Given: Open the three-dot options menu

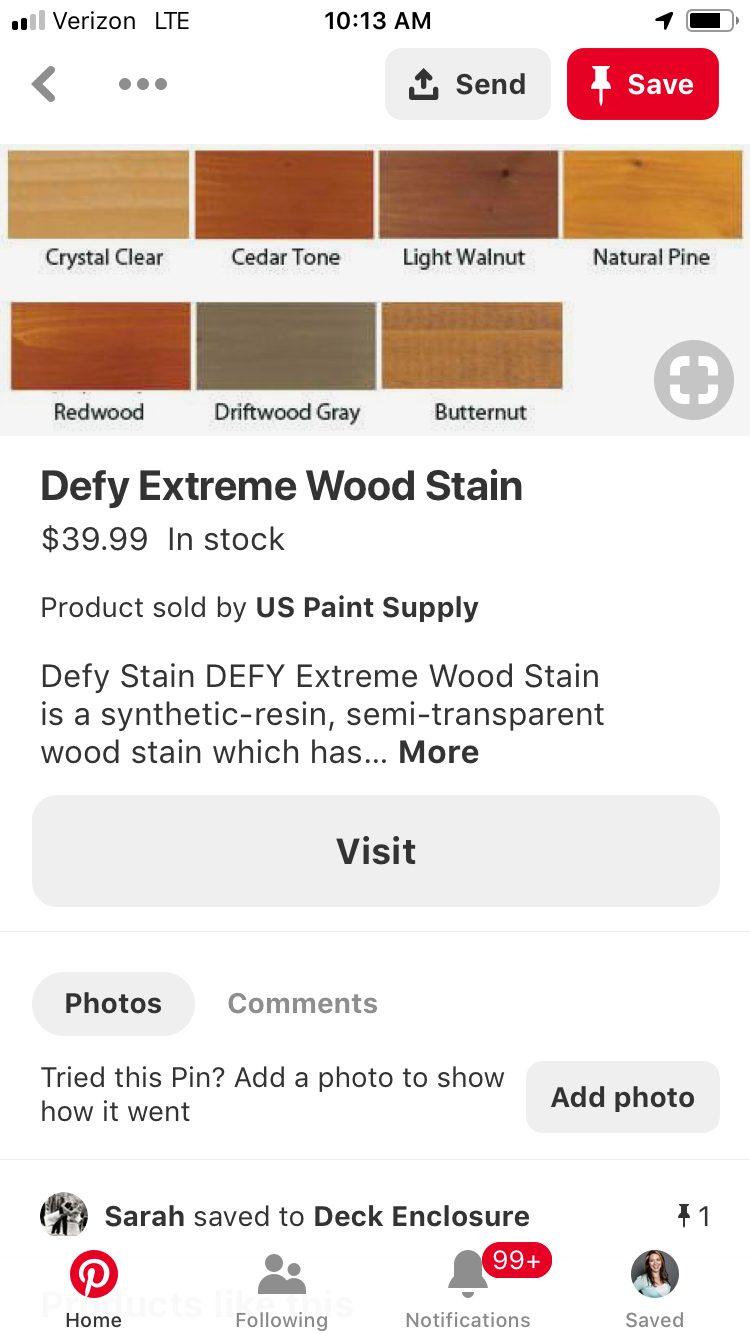Looking at the screenshot, I should [142, 84].
